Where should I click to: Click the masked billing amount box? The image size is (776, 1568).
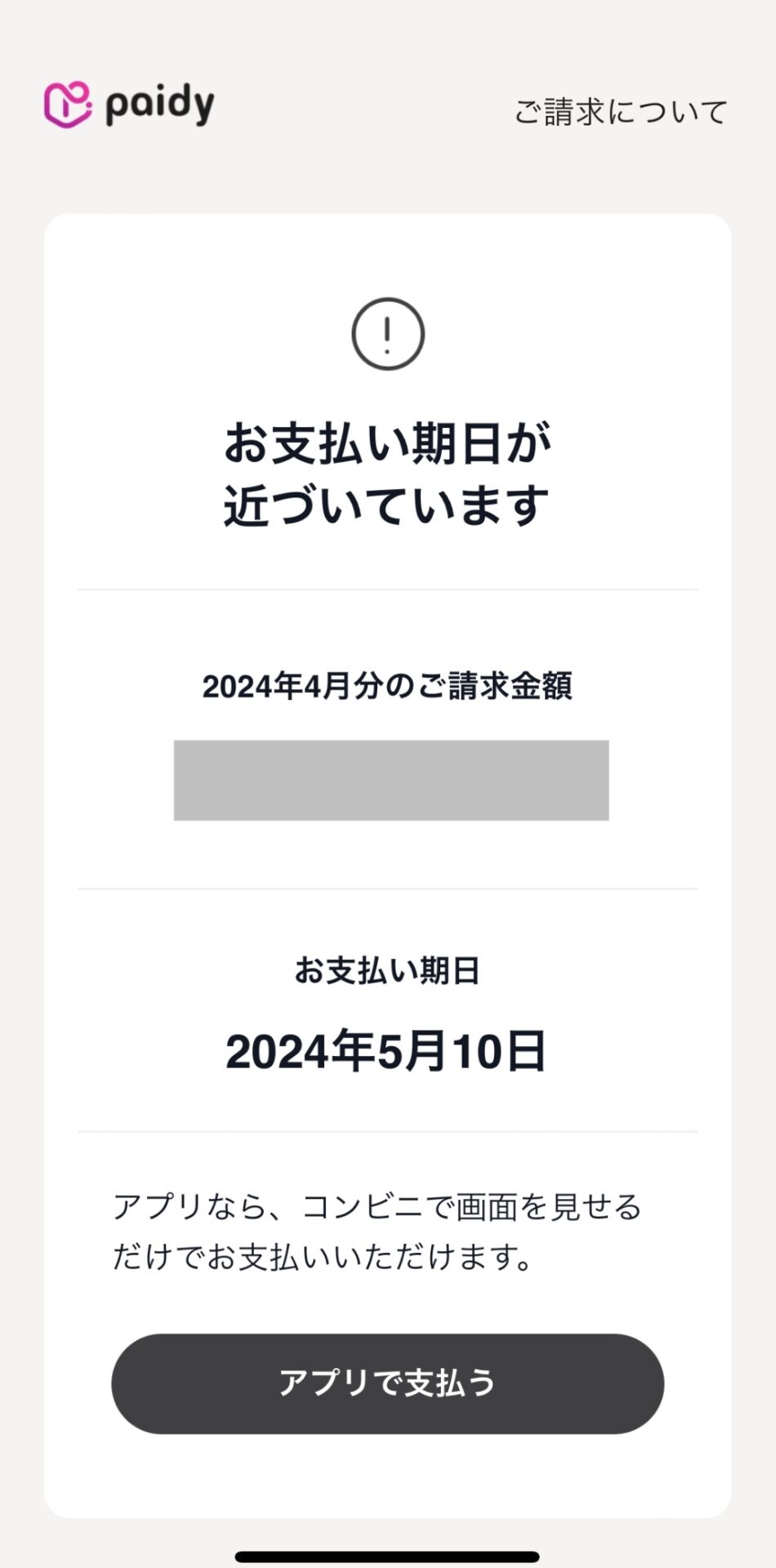[x=390, y=778]
